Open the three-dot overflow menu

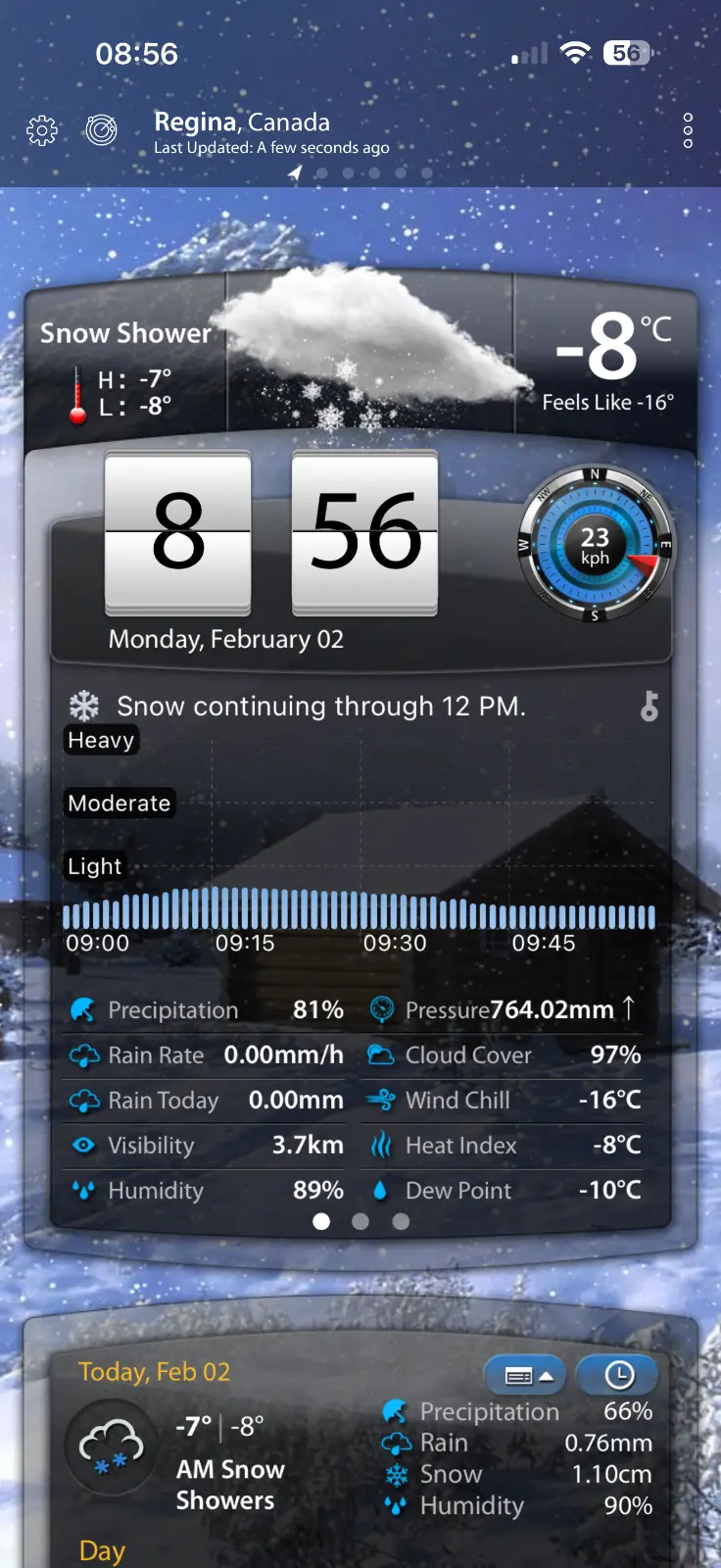click(688, 130)
